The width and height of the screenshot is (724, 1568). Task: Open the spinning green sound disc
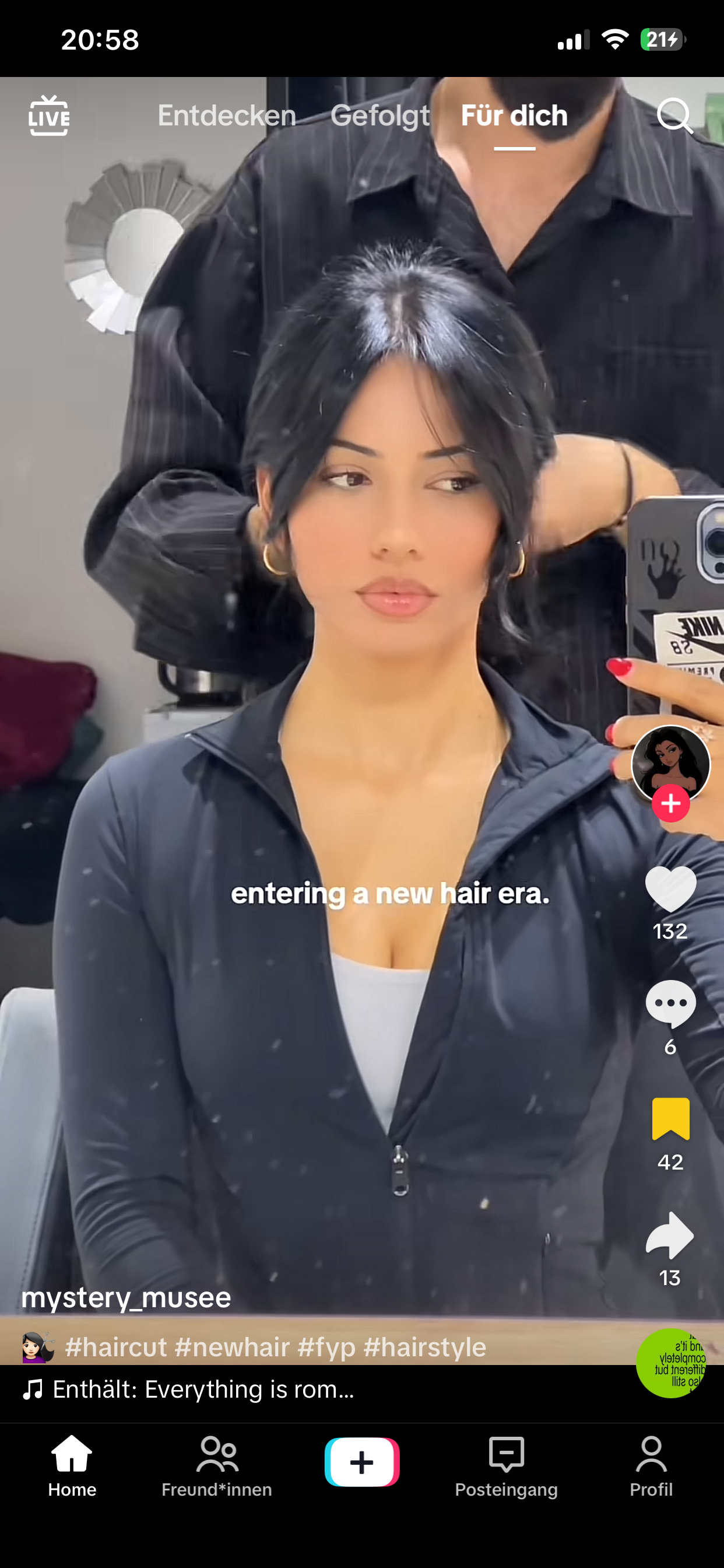(670, 1362)
